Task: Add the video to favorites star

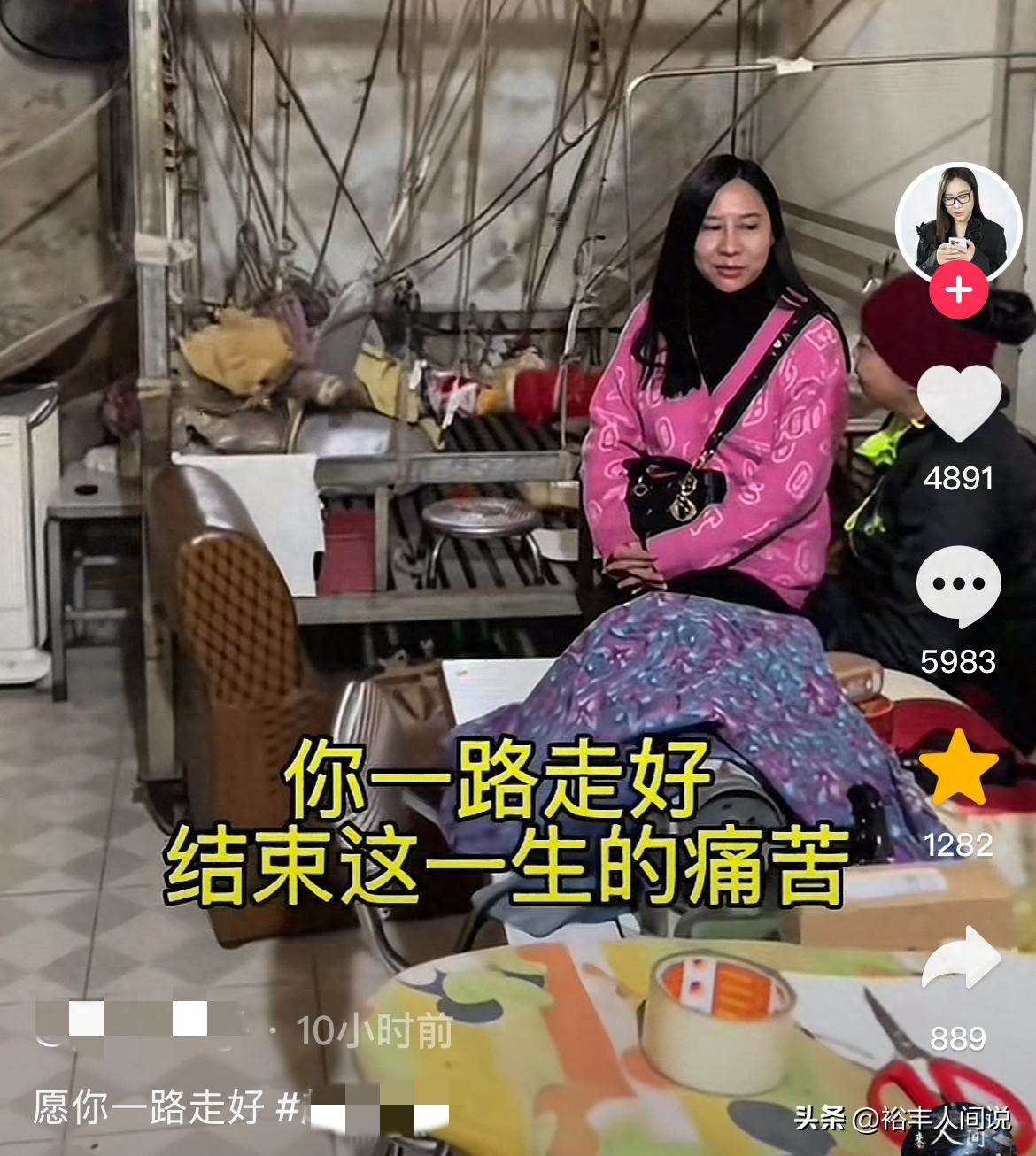Action: [x=959, y=767]
